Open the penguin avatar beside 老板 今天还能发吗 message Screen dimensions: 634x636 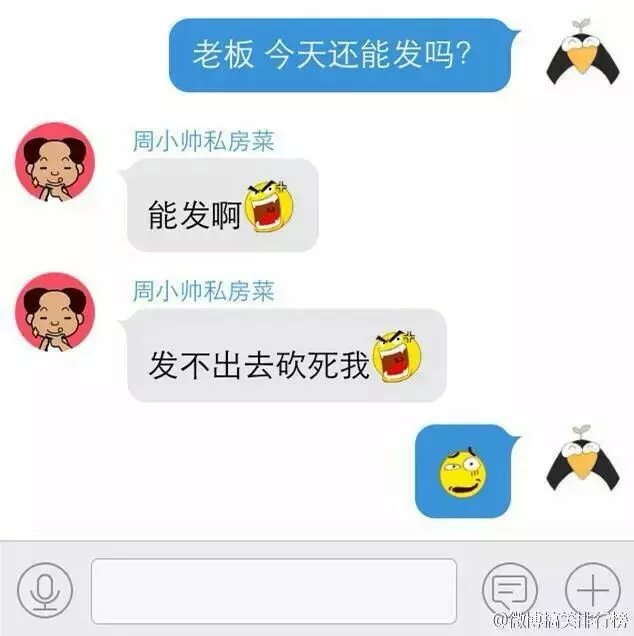583,57
